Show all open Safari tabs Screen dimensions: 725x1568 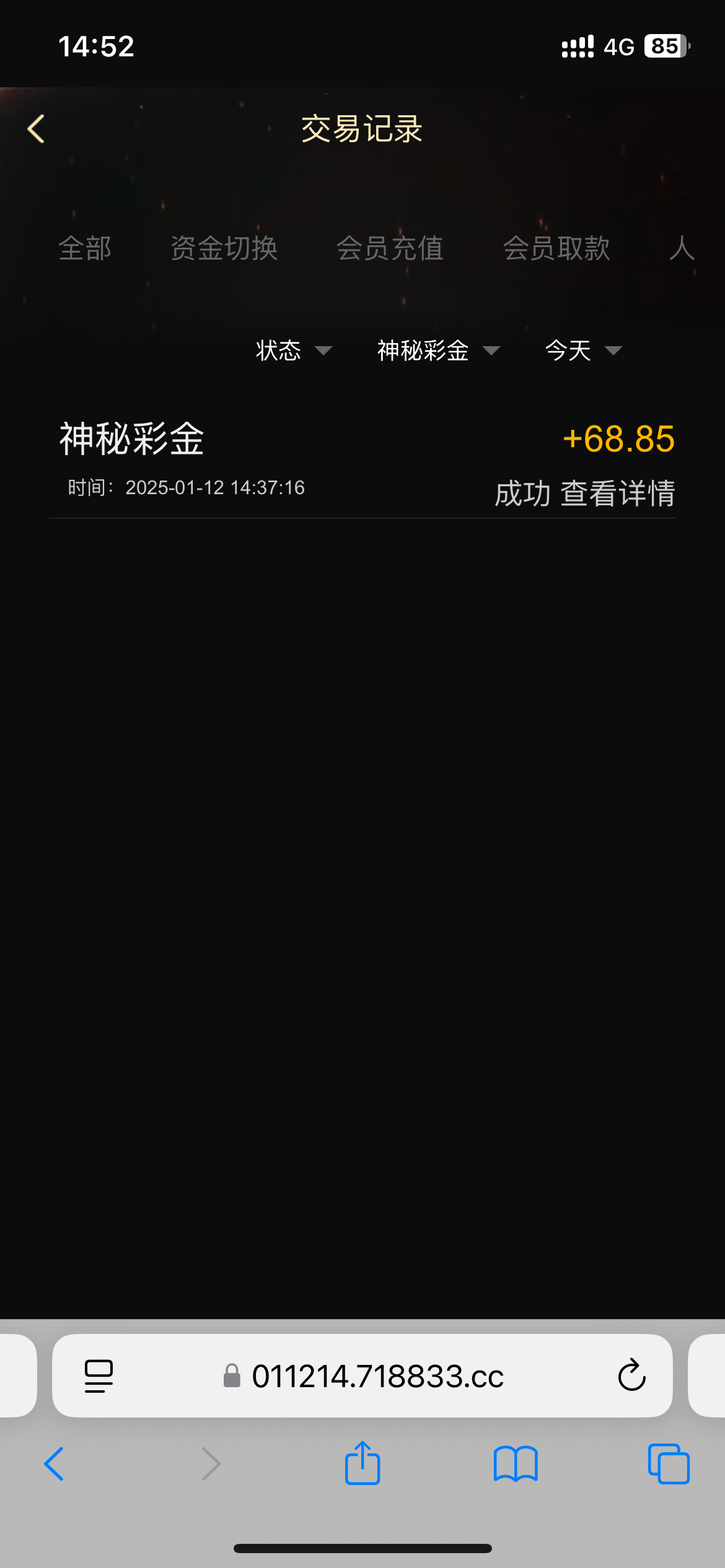(x=669, y=1464)
